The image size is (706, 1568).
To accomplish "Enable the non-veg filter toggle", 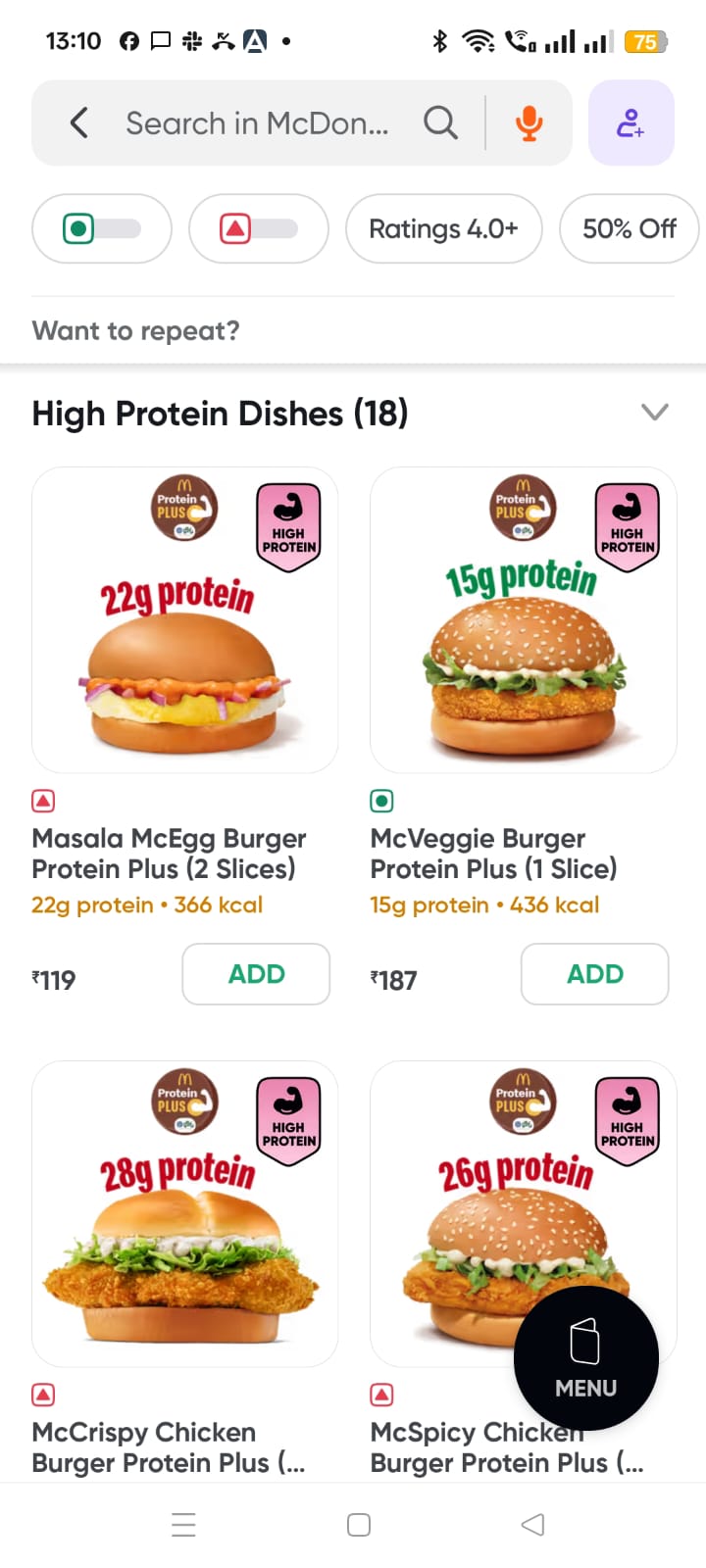I will (259, 228).
